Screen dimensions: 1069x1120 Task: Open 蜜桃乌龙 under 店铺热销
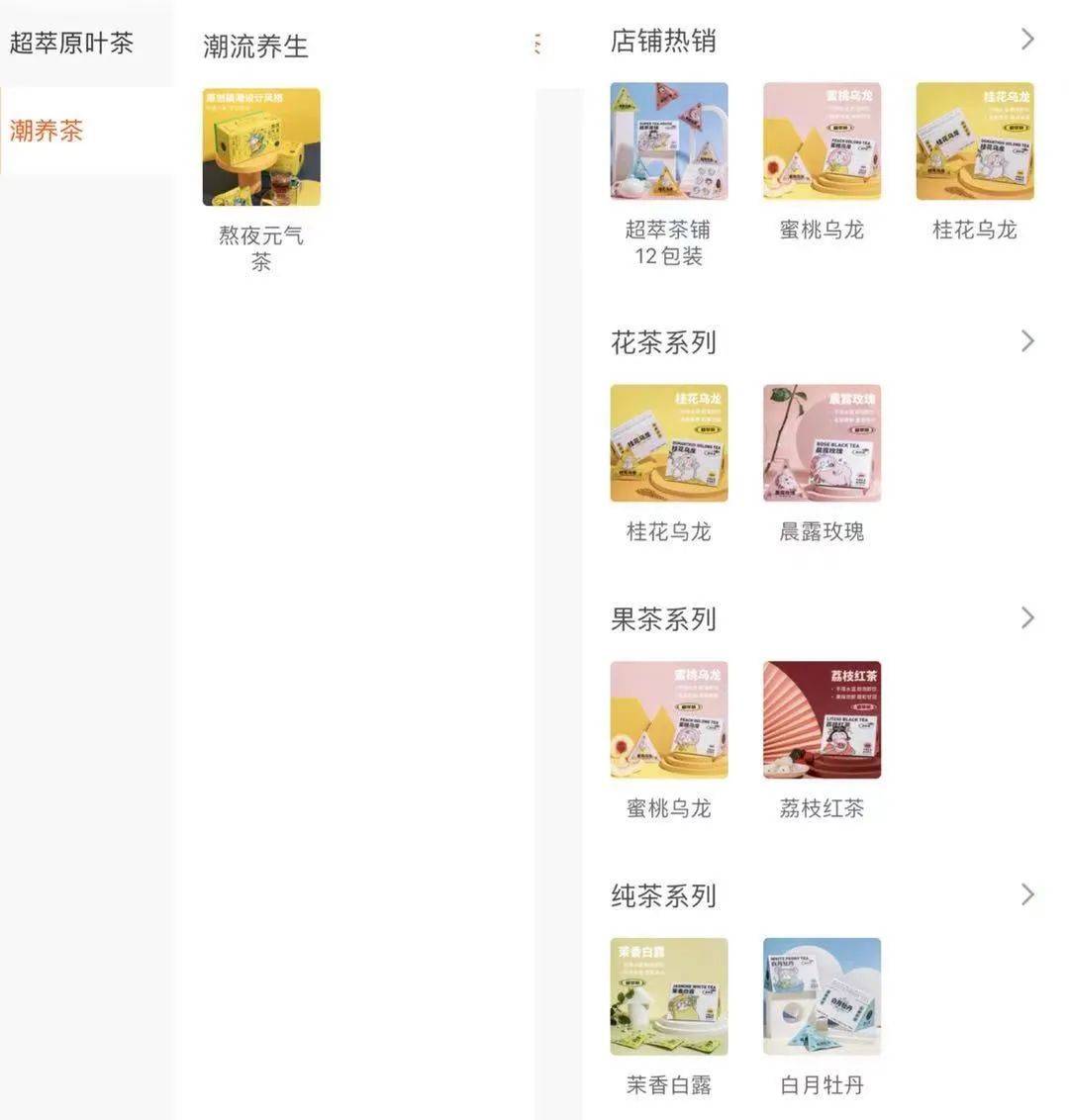pos(822,141)
